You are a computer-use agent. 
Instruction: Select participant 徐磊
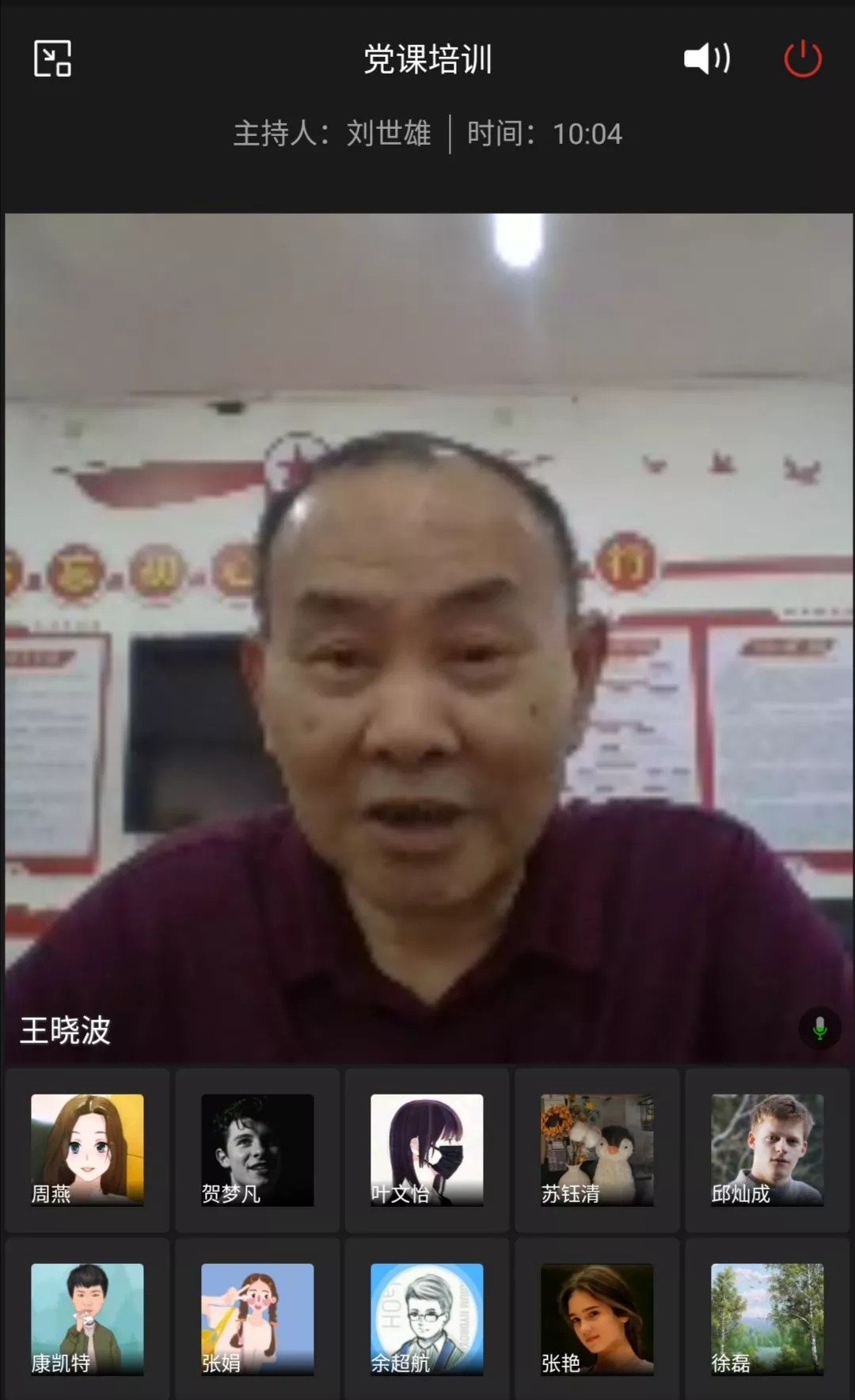pyautogui.click(x=767, y=1318)
